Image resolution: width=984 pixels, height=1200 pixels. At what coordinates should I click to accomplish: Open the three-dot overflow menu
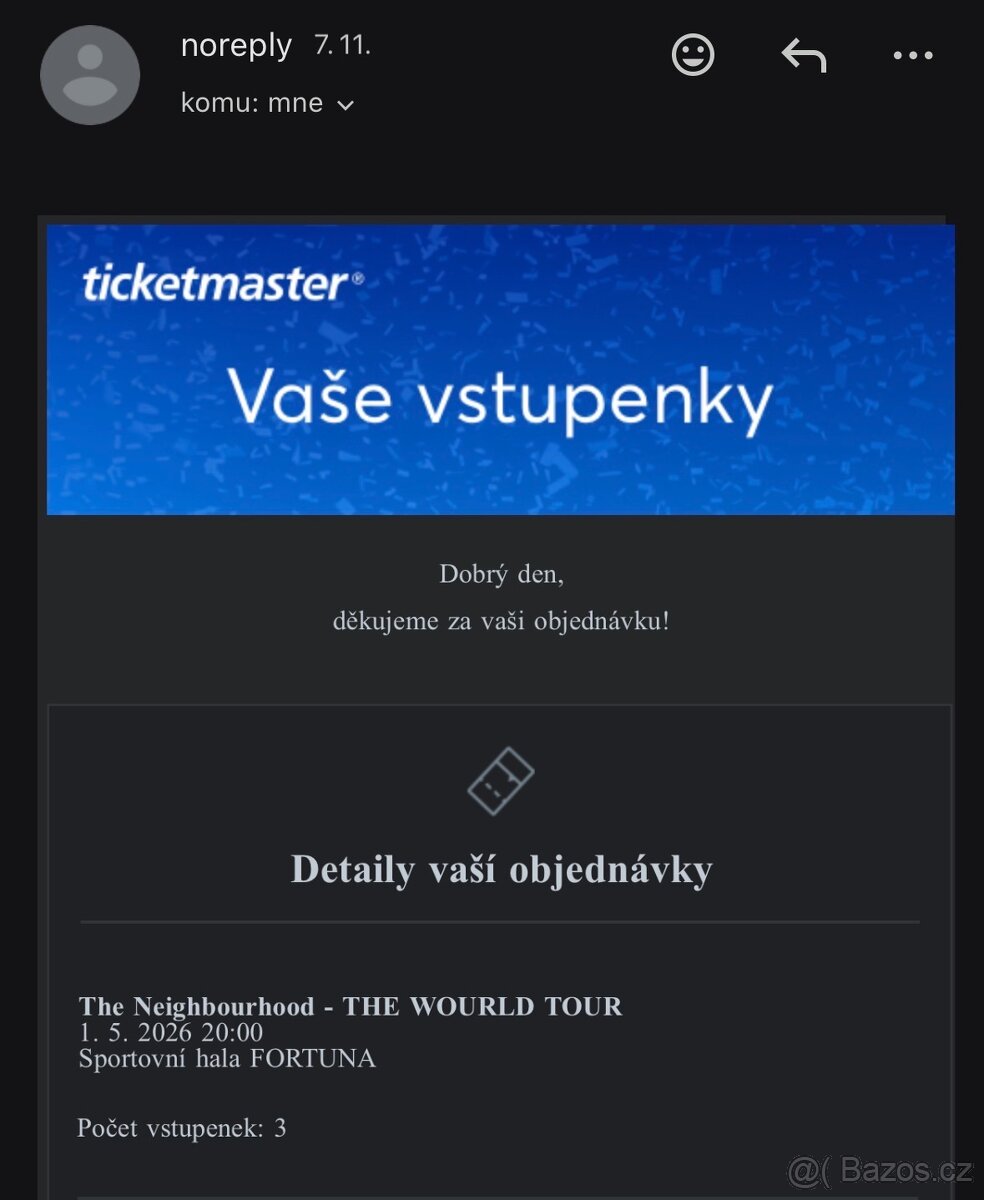coord(911,55)
